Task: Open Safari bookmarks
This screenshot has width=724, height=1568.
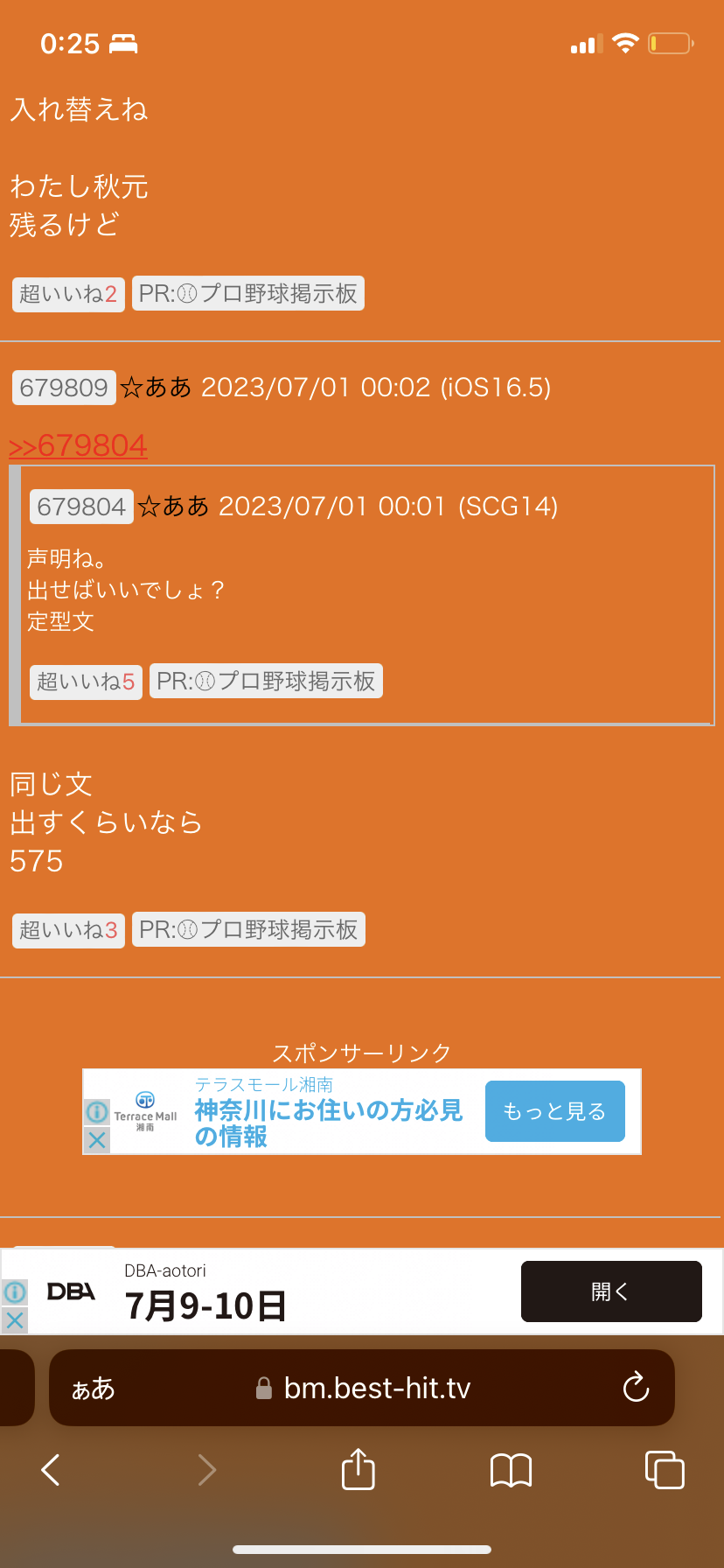Action: 511,1470
